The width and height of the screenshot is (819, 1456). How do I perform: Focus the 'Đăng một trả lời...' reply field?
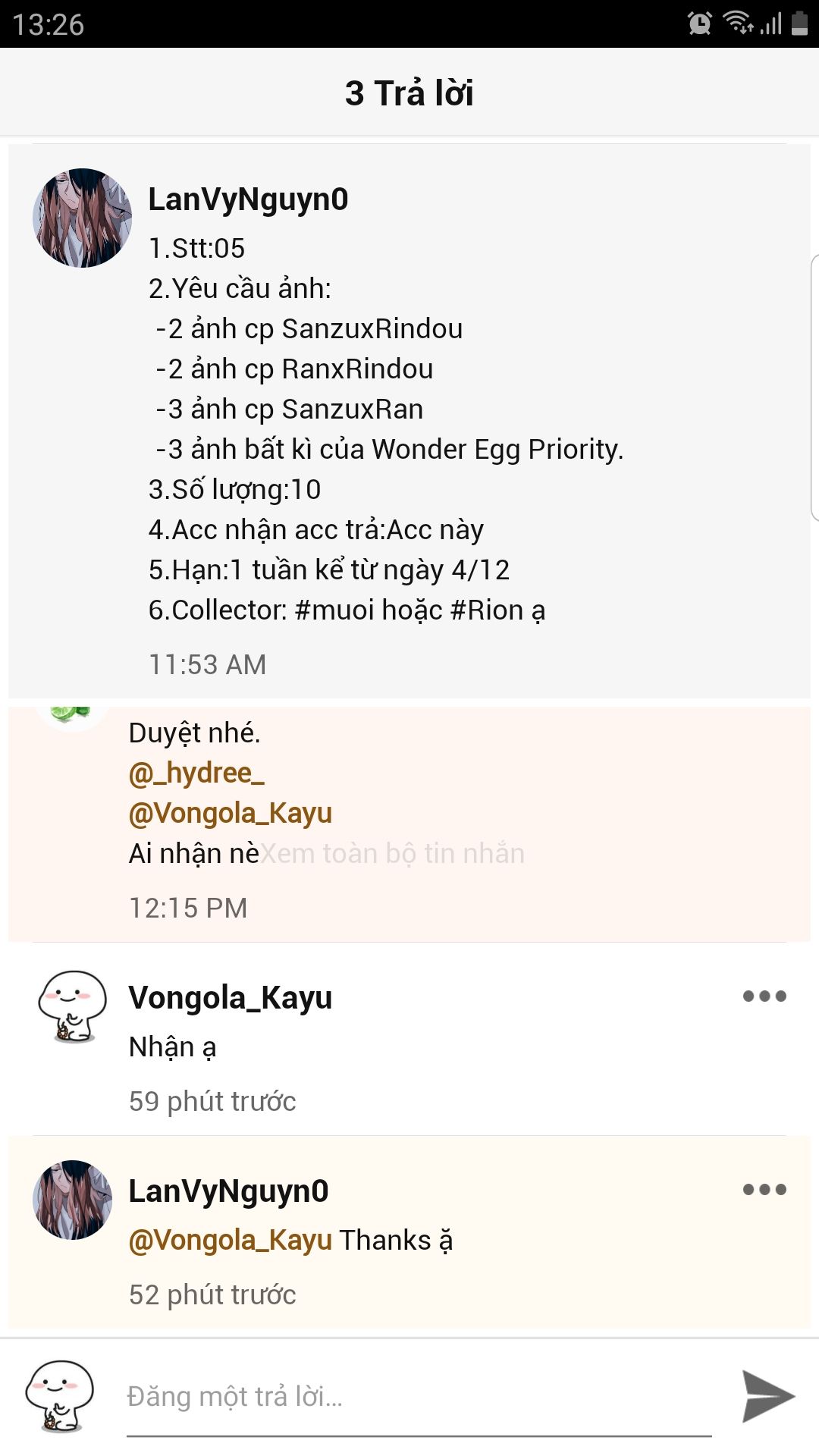[x=419, y=1397]
